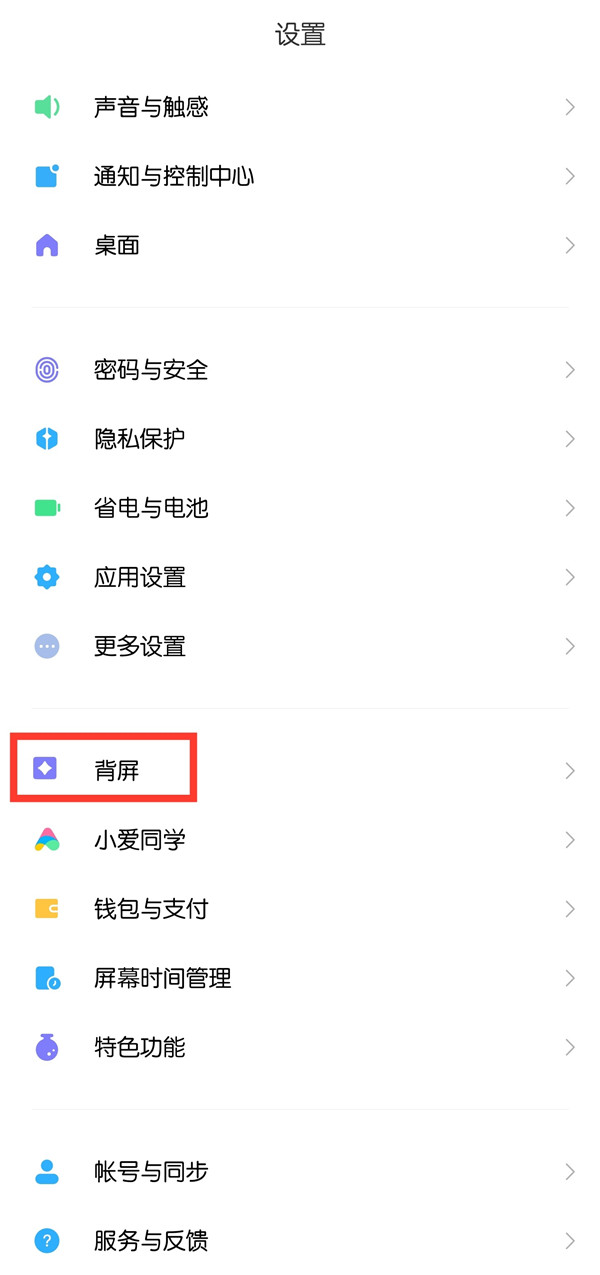View 省电与电池 options
Viewport: 600px width, 1275px height.
tap(150, 508)
